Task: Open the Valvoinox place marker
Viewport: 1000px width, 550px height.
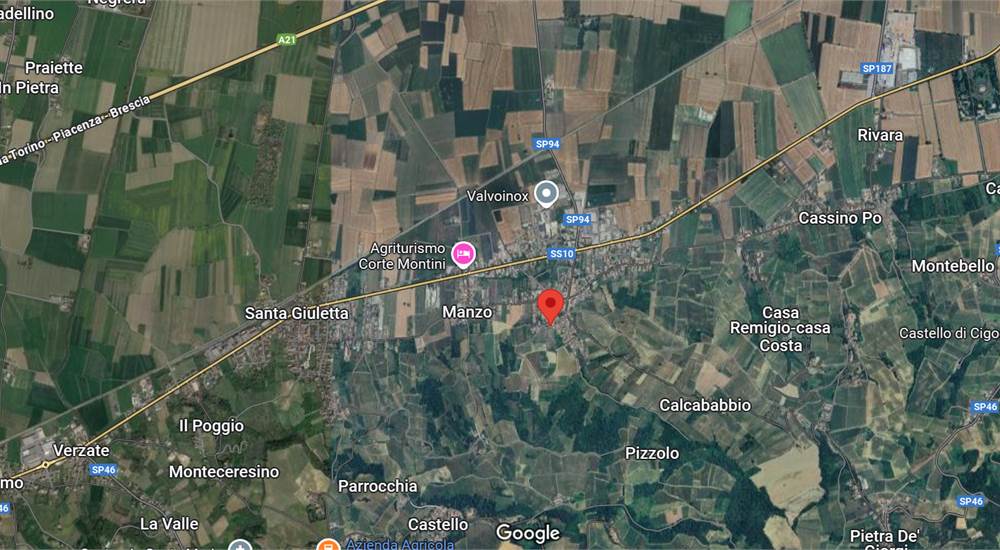Action: pos(545,193)
